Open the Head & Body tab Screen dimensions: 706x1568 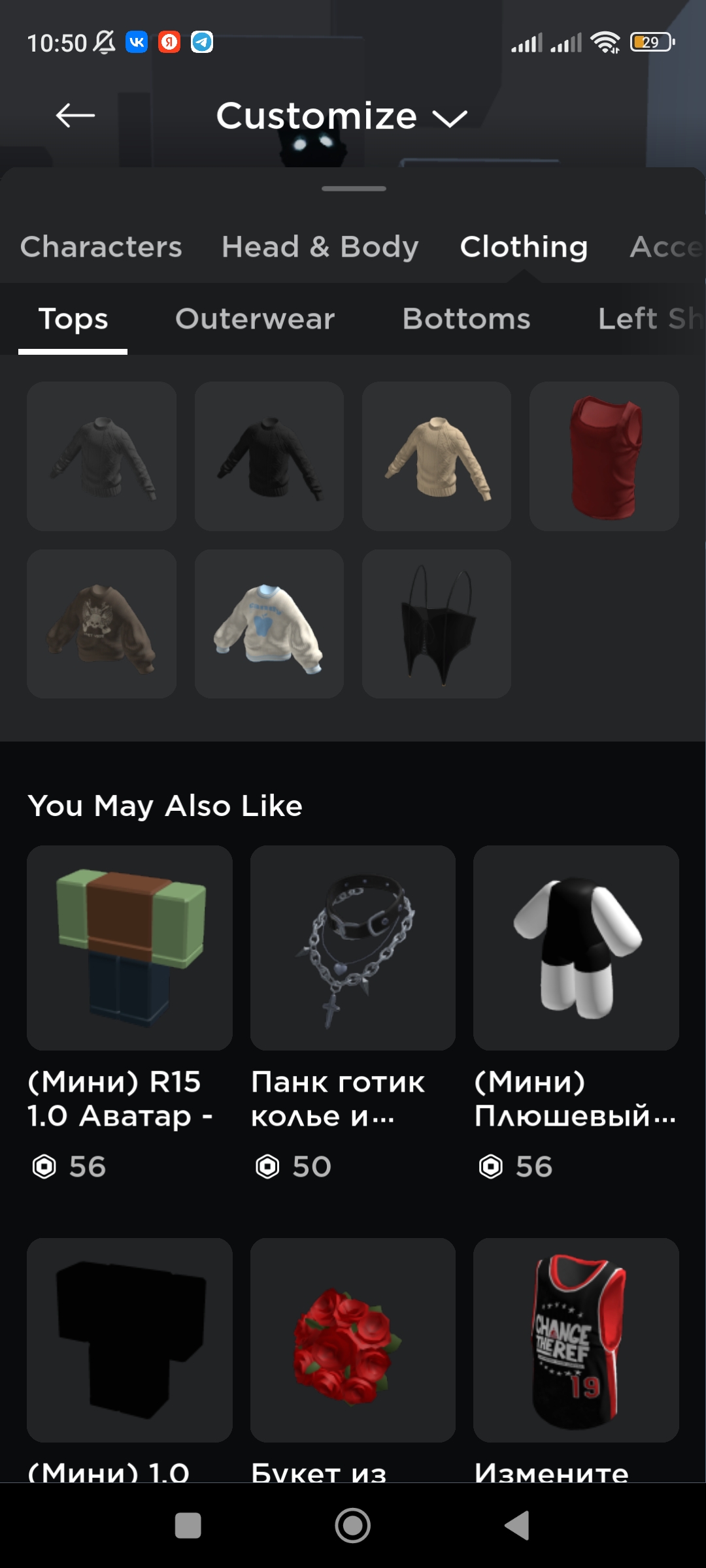320,247
